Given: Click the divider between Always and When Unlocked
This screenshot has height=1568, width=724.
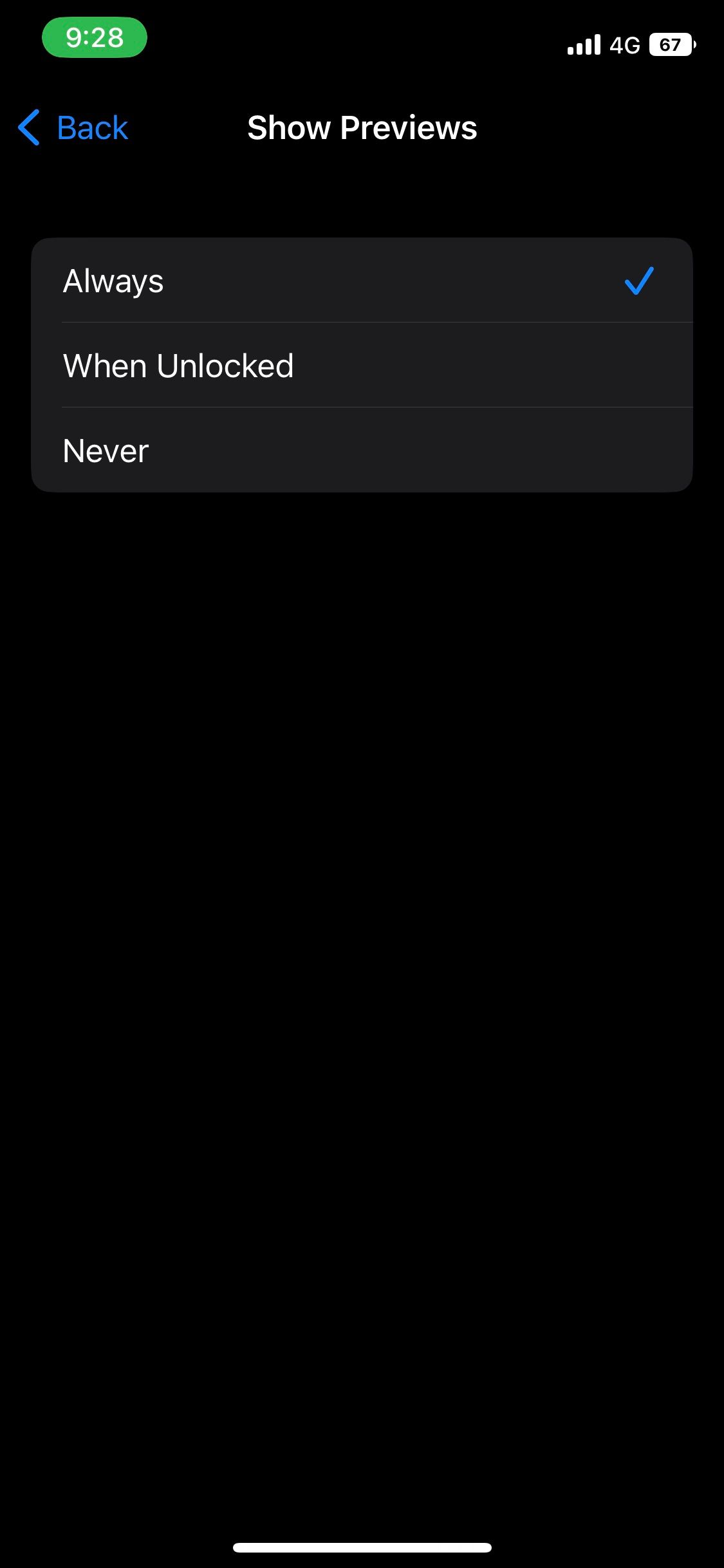Looking at the screenshot, I should [x=362, y=322].
